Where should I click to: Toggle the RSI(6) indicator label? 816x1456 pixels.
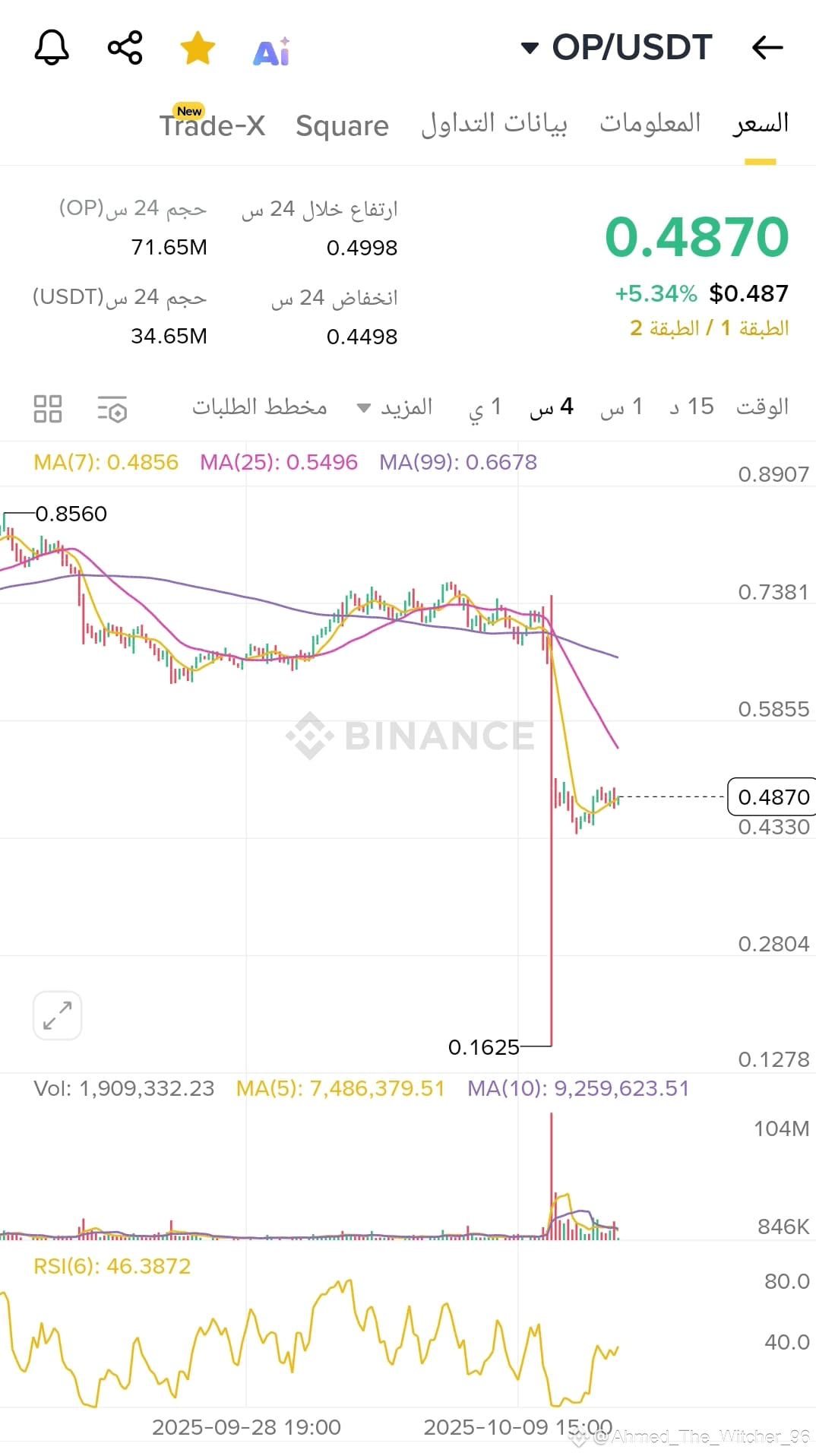[111, 1265]
